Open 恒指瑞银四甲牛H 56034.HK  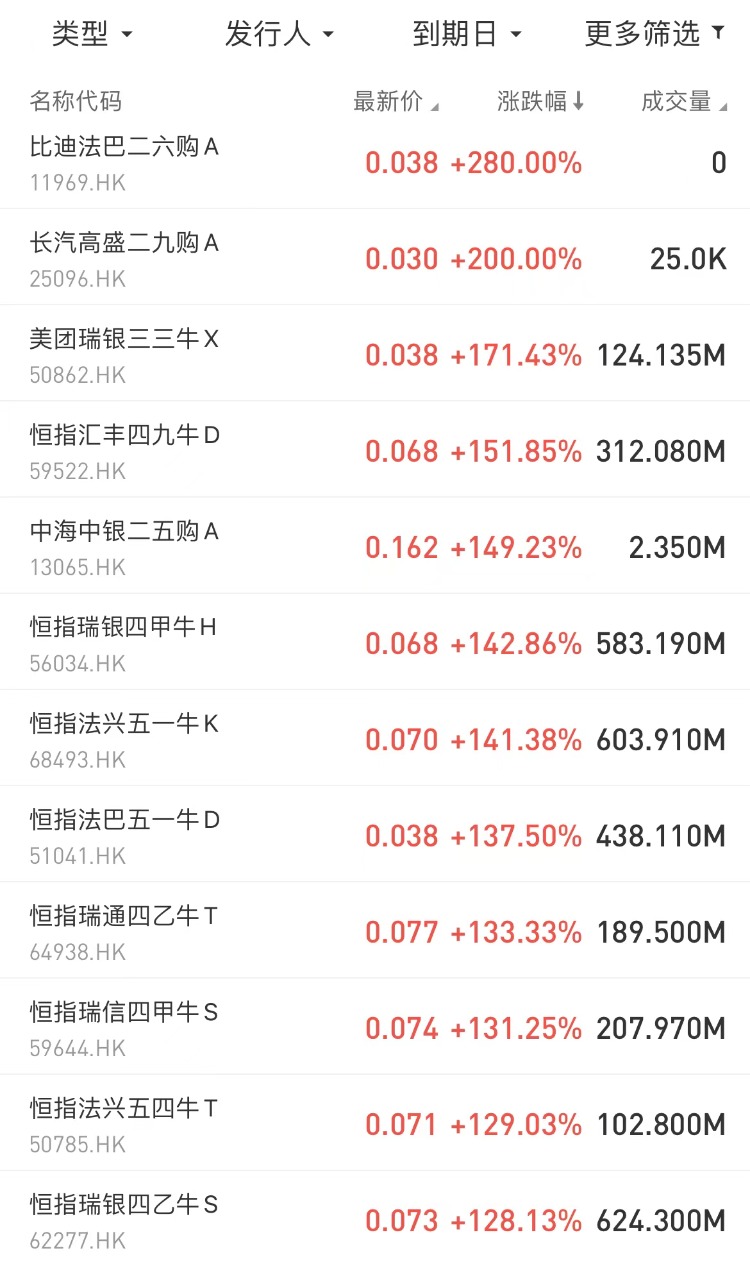point(375,641)
